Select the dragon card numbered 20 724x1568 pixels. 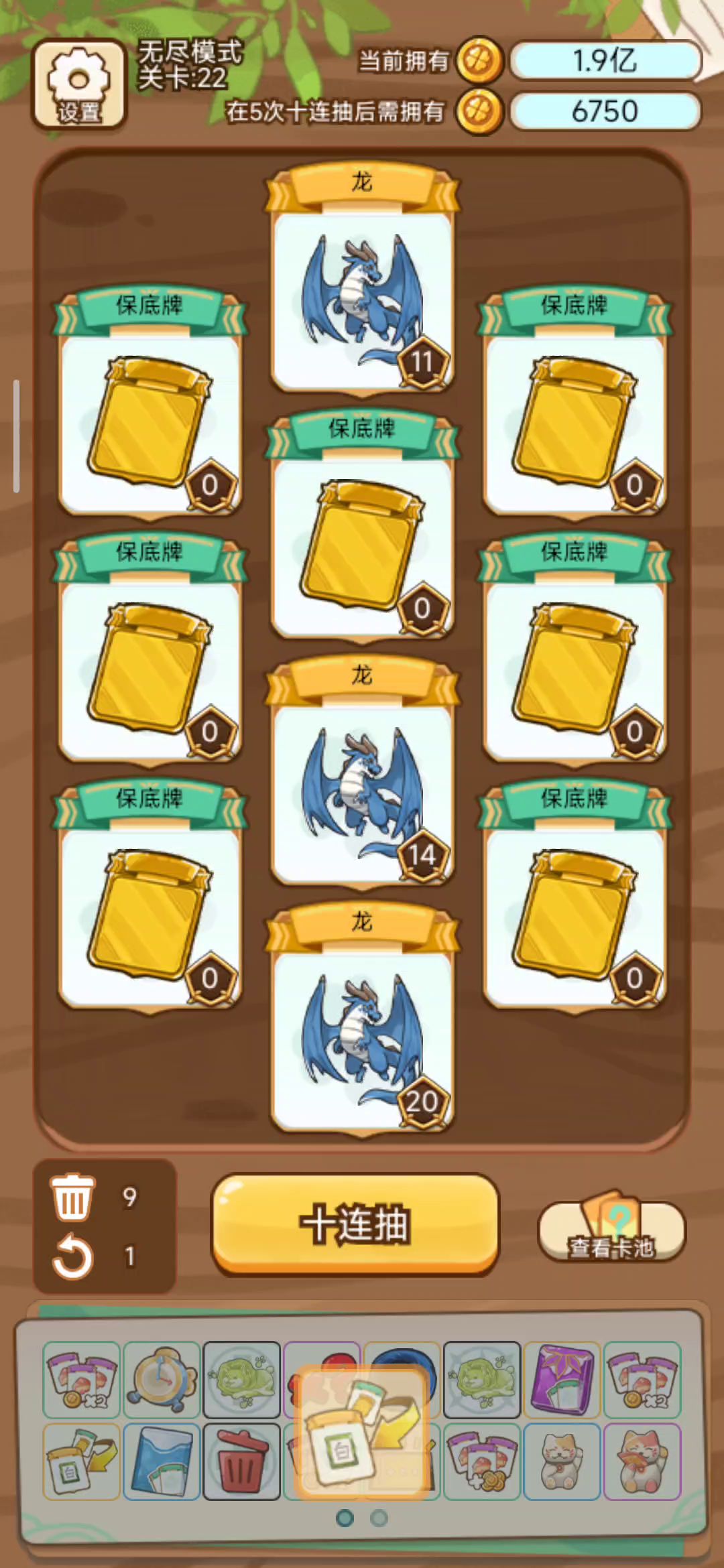[x=362, y=1040]
